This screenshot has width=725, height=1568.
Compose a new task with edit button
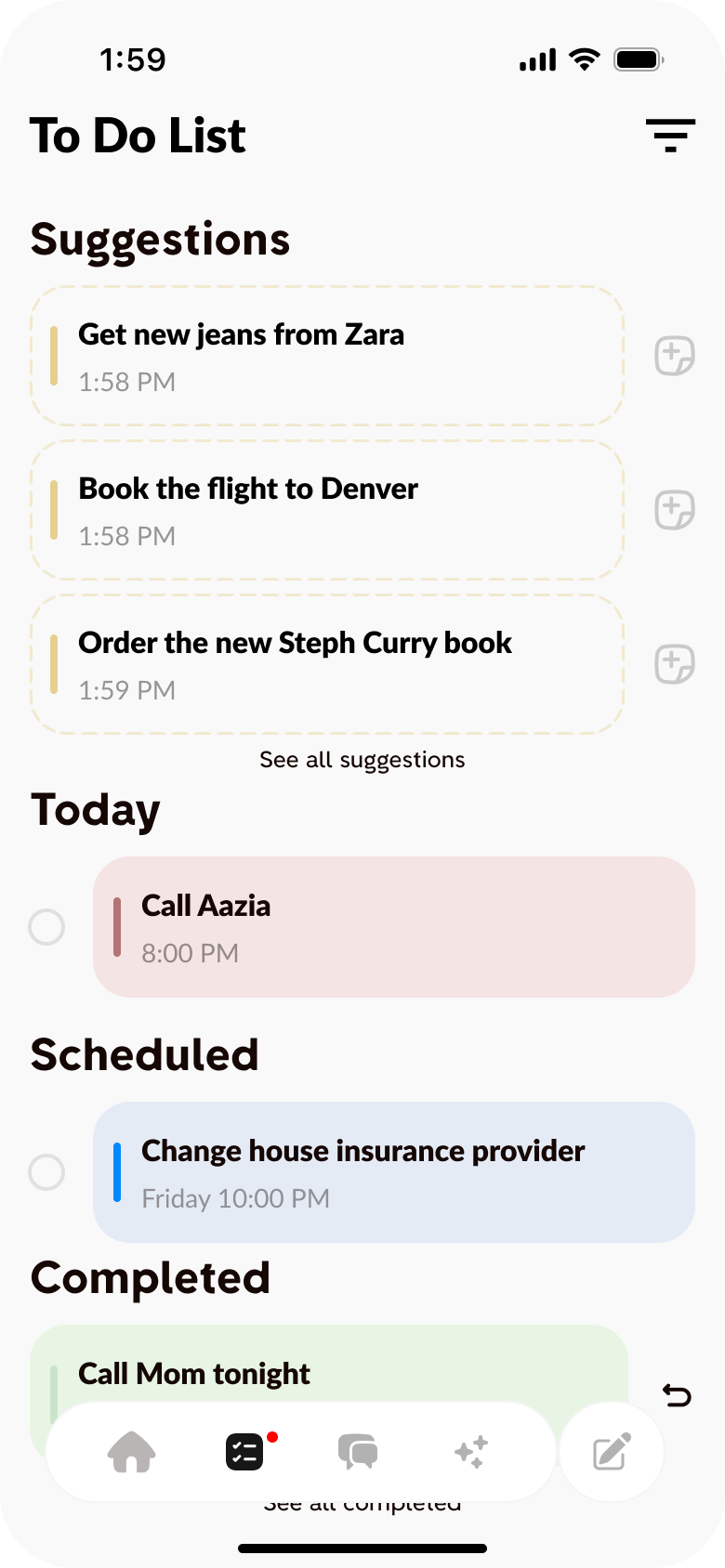tap(612, 1452)
